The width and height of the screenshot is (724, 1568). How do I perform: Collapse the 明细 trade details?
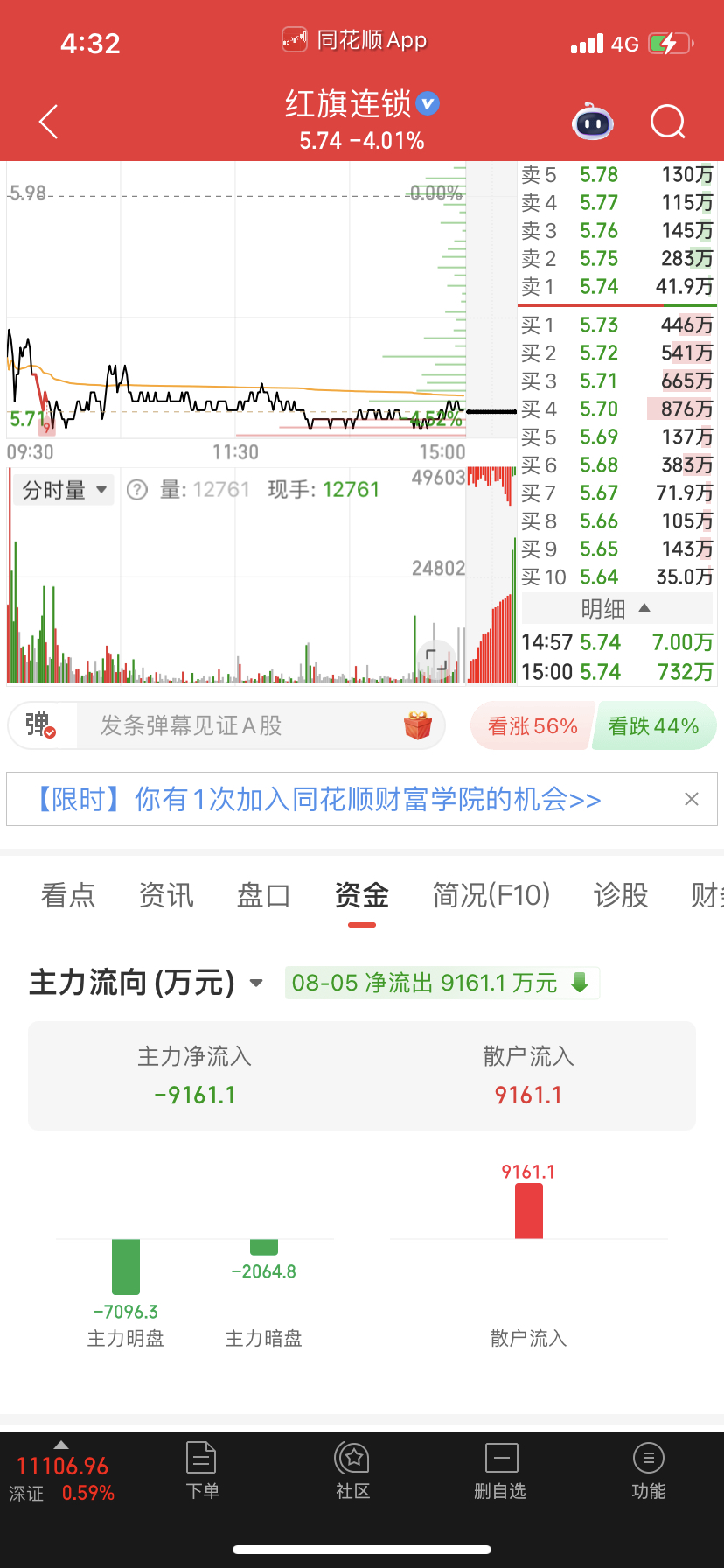point(617,608)
